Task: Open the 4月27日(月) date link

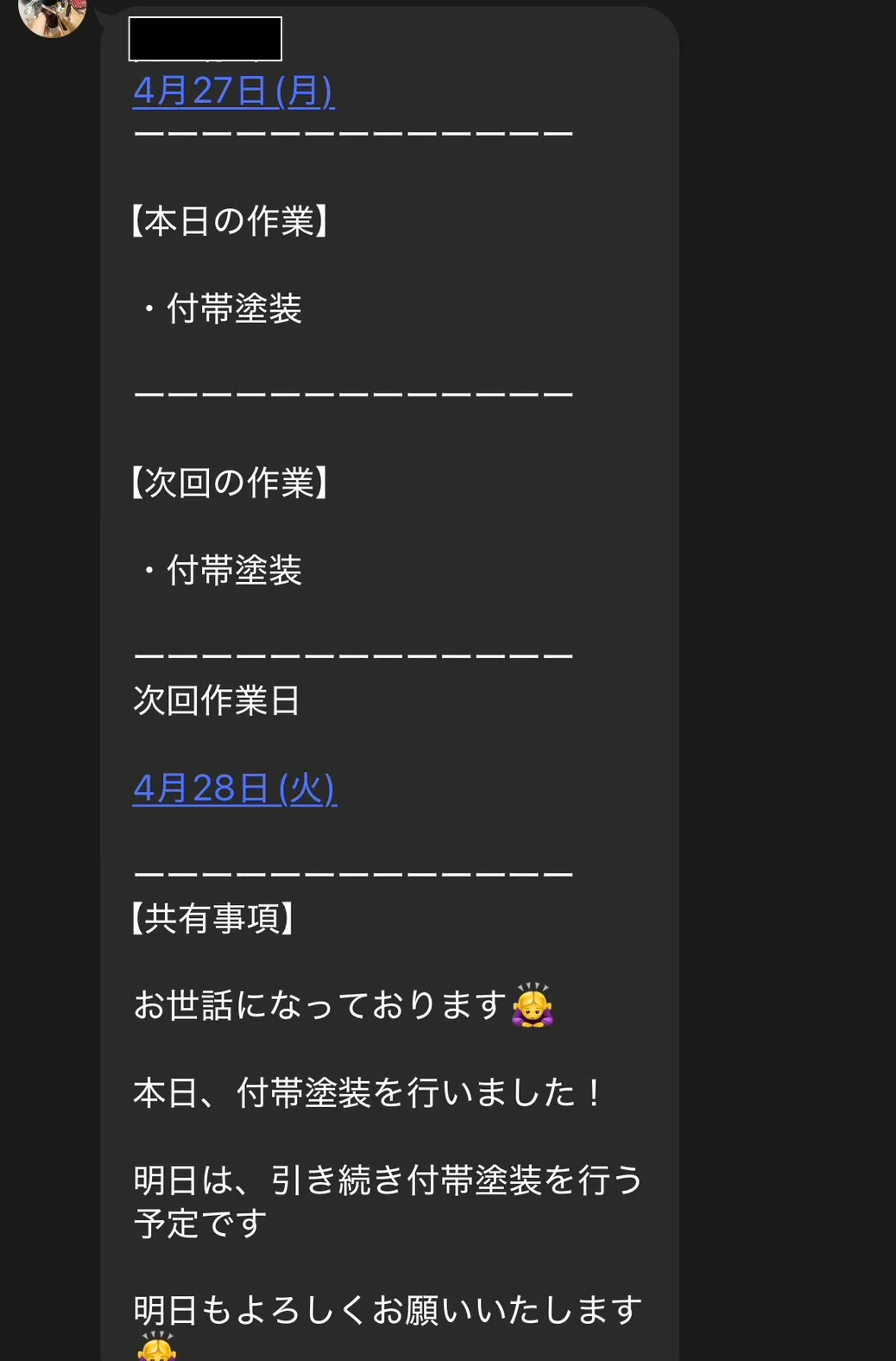Action: pos(233,92)
